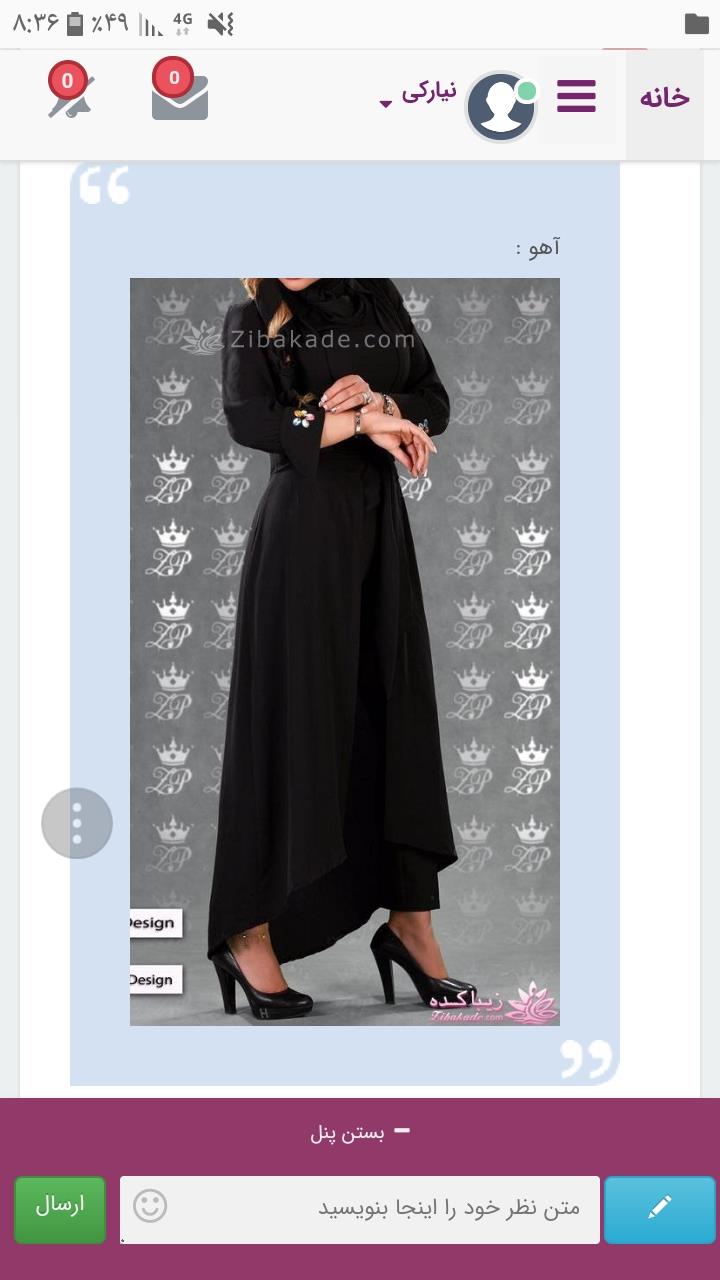Send the comment with ارسال
The height and width of the screenshot is (1280, 720).
click(x=60, y=1208)
